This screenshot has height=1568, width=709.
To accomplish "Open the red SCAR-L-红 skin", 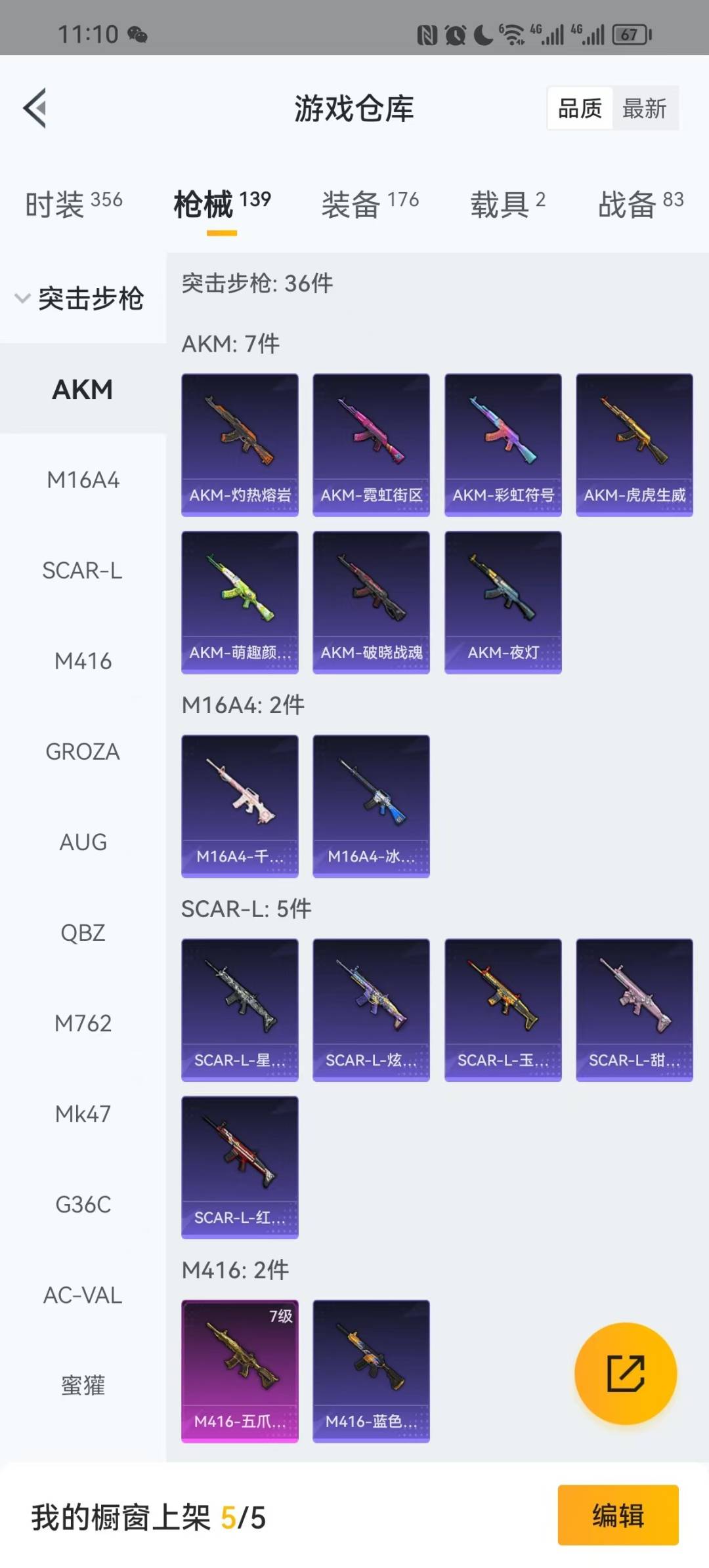I will click(x=240, y=1167).
